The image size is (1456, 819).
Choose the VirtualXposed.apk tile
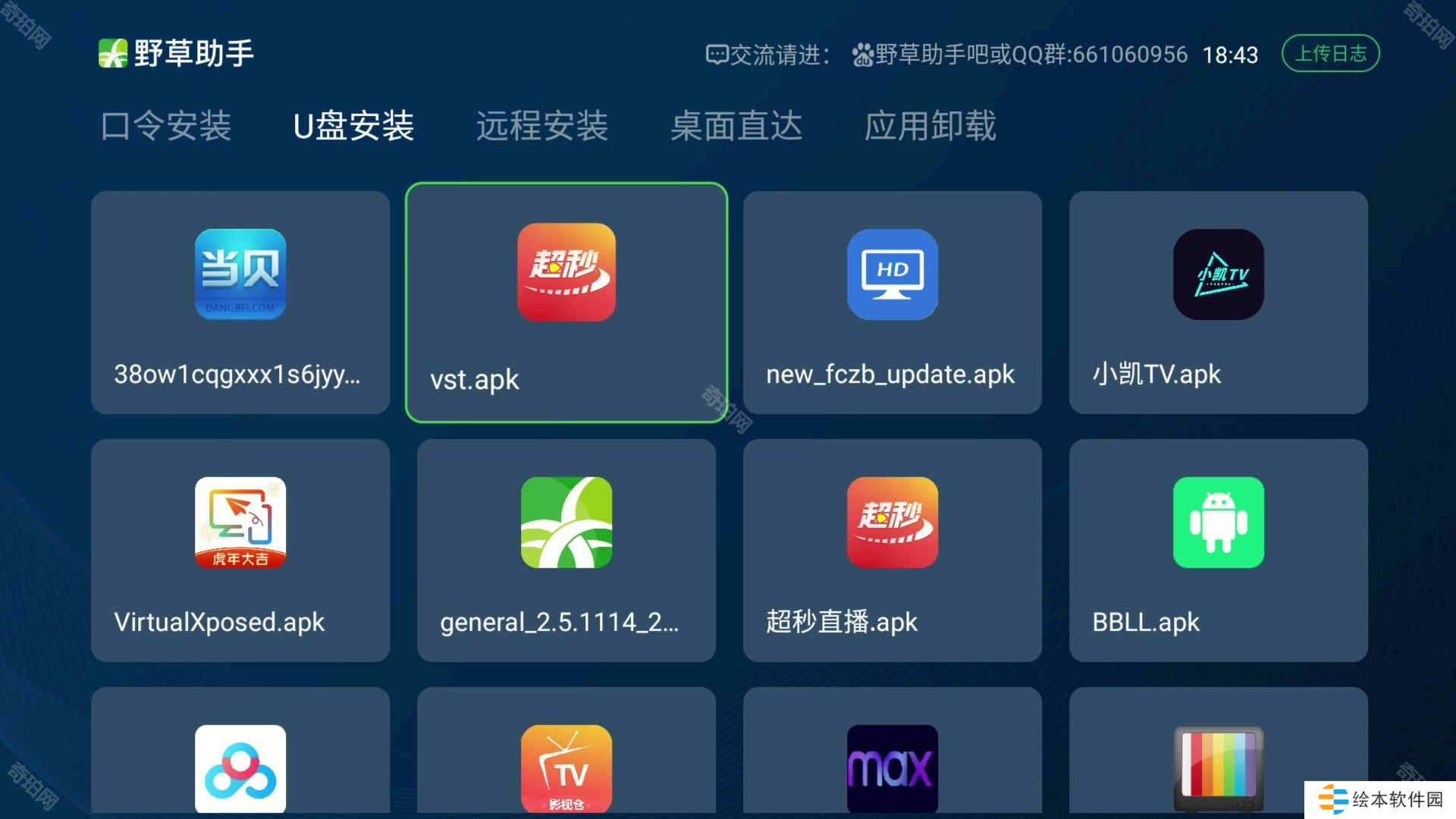click(240, 551)
